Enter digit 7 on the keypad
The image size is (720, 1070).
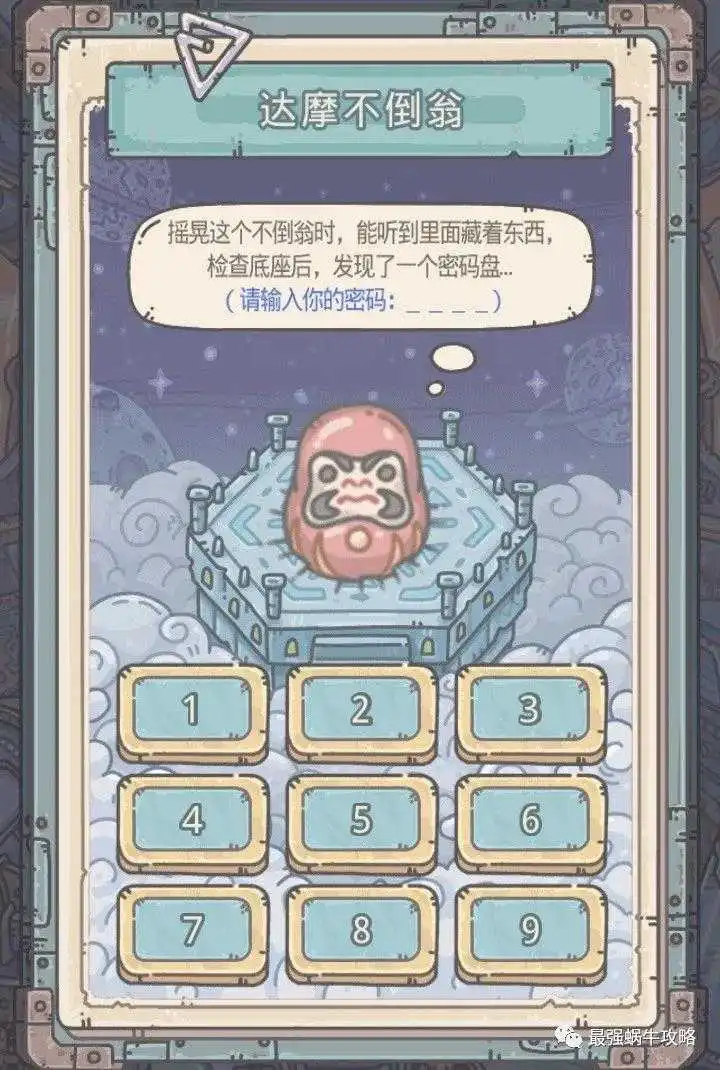pyautogui.click(x=192, y=930)
